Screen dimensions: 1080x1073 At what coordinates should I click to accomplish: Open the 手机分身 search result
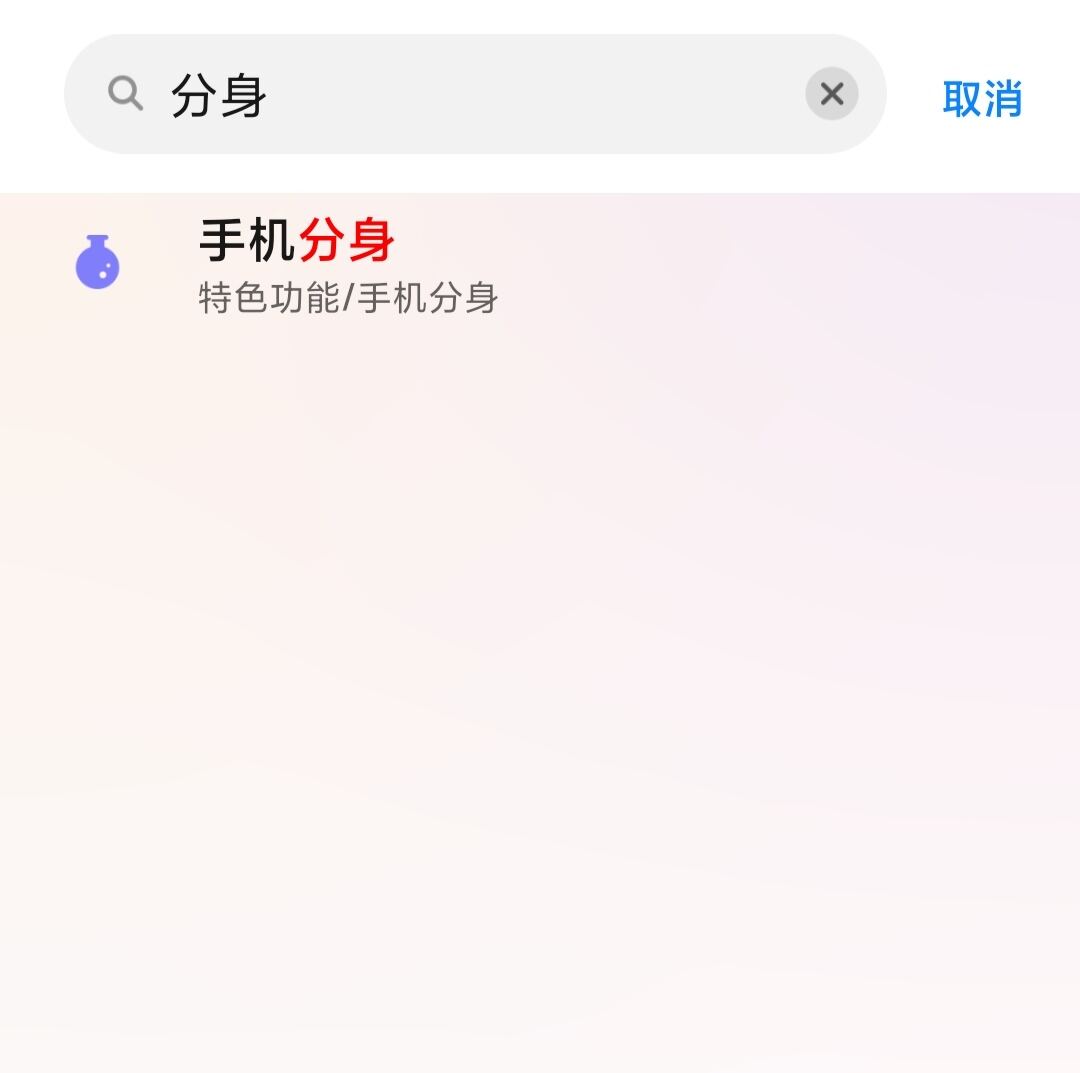click(x=348, y=264)
